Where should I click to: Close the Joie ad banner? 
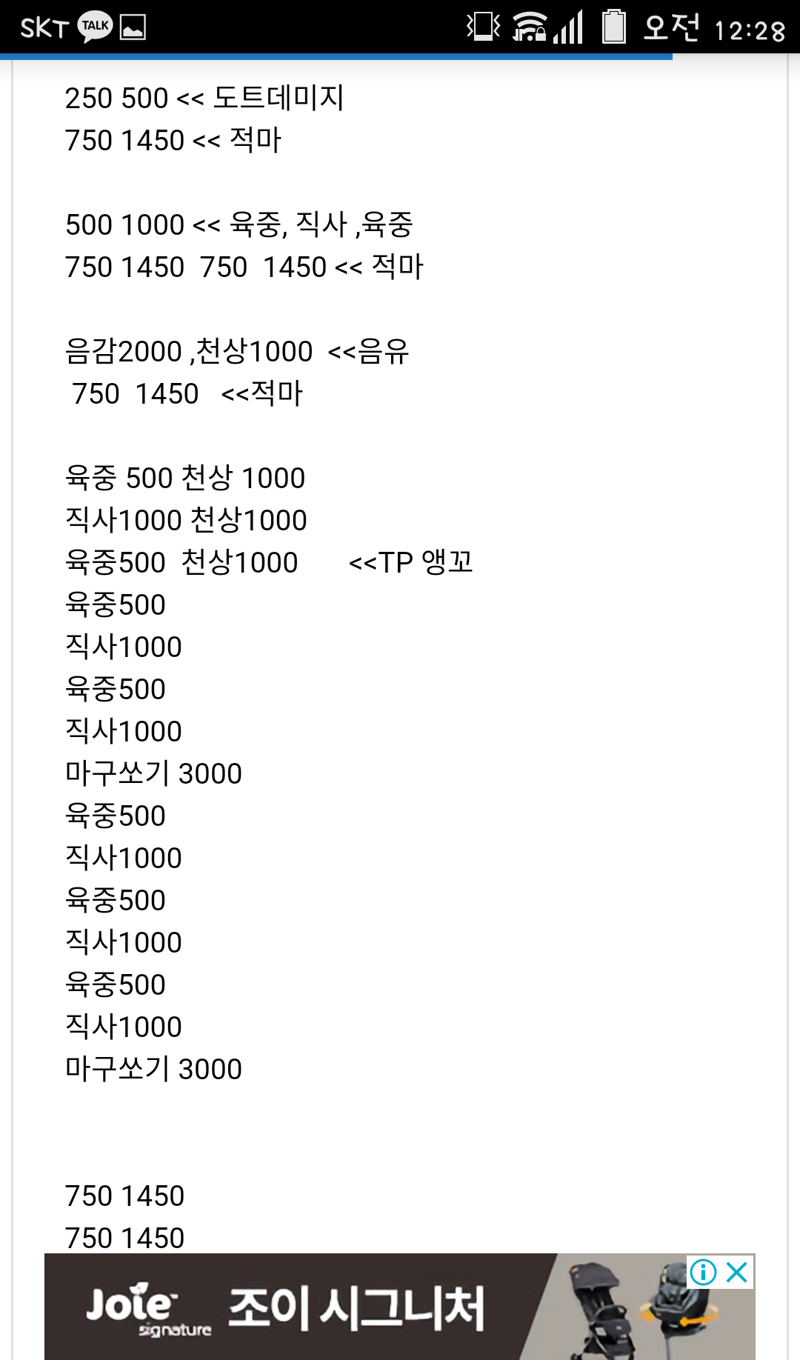tap(737, 1272)
